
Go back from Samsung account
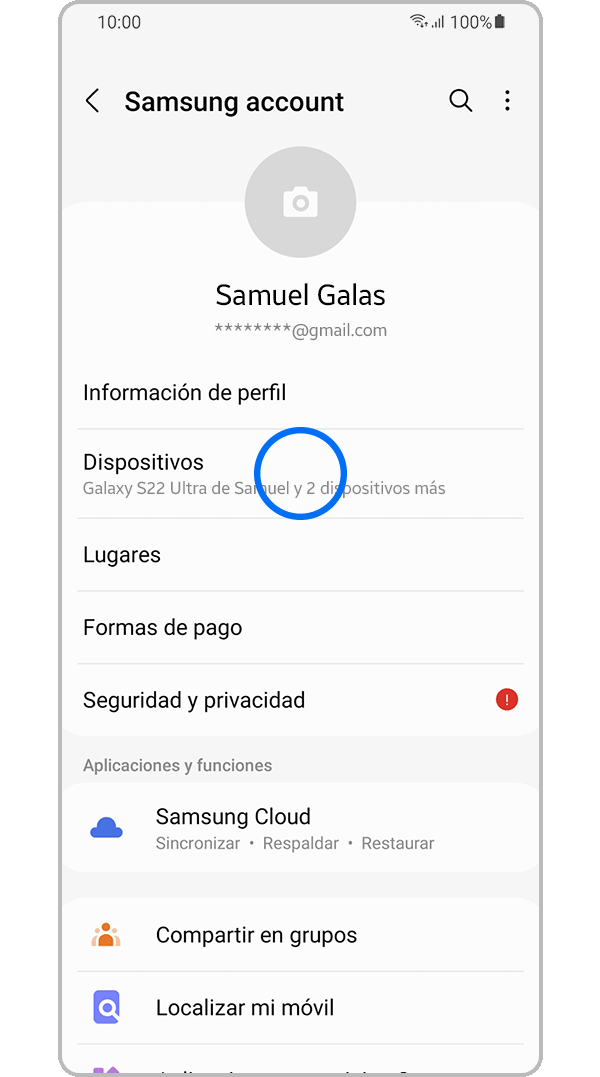point(93,101)
